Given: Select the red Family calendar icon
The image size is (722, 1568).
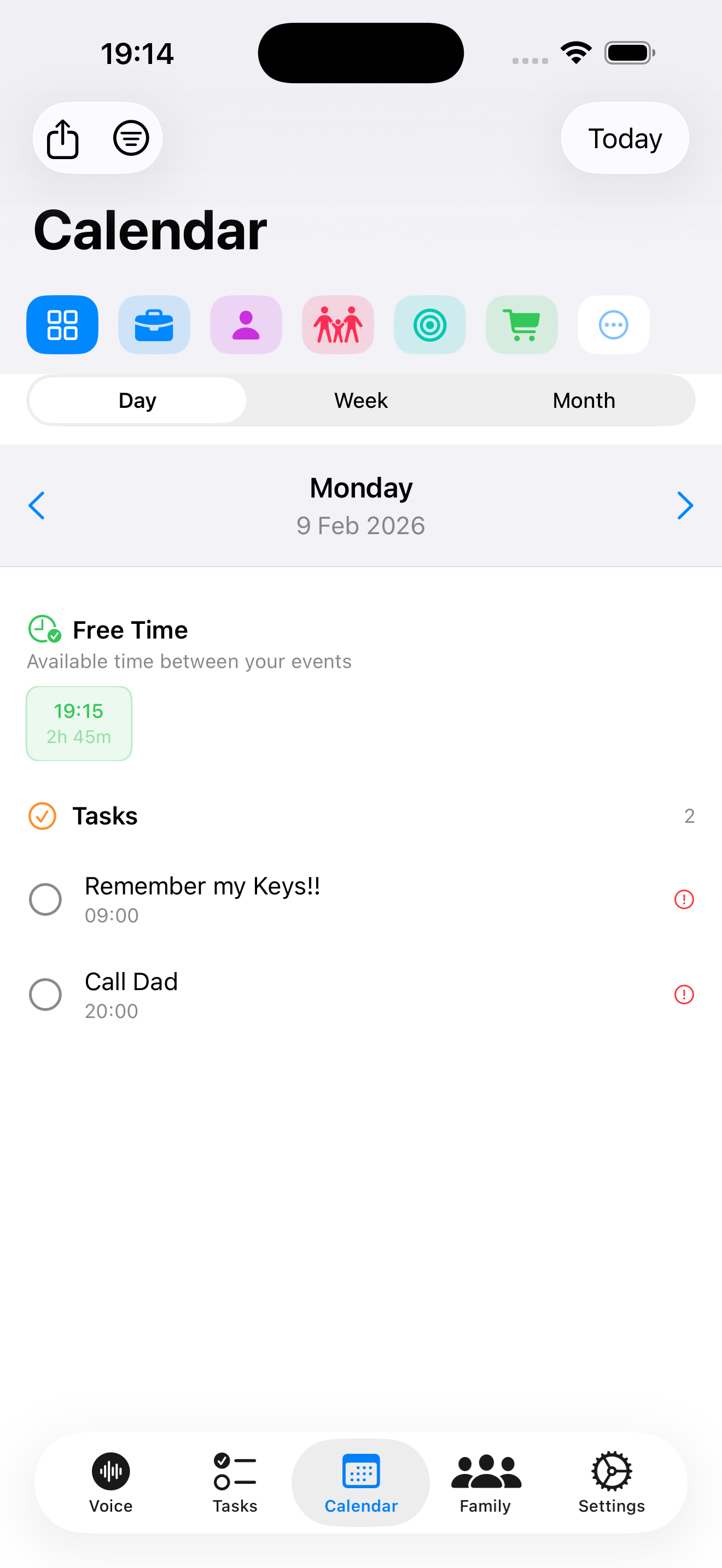Looking at the screenshot, I should (x=338, y=325).
